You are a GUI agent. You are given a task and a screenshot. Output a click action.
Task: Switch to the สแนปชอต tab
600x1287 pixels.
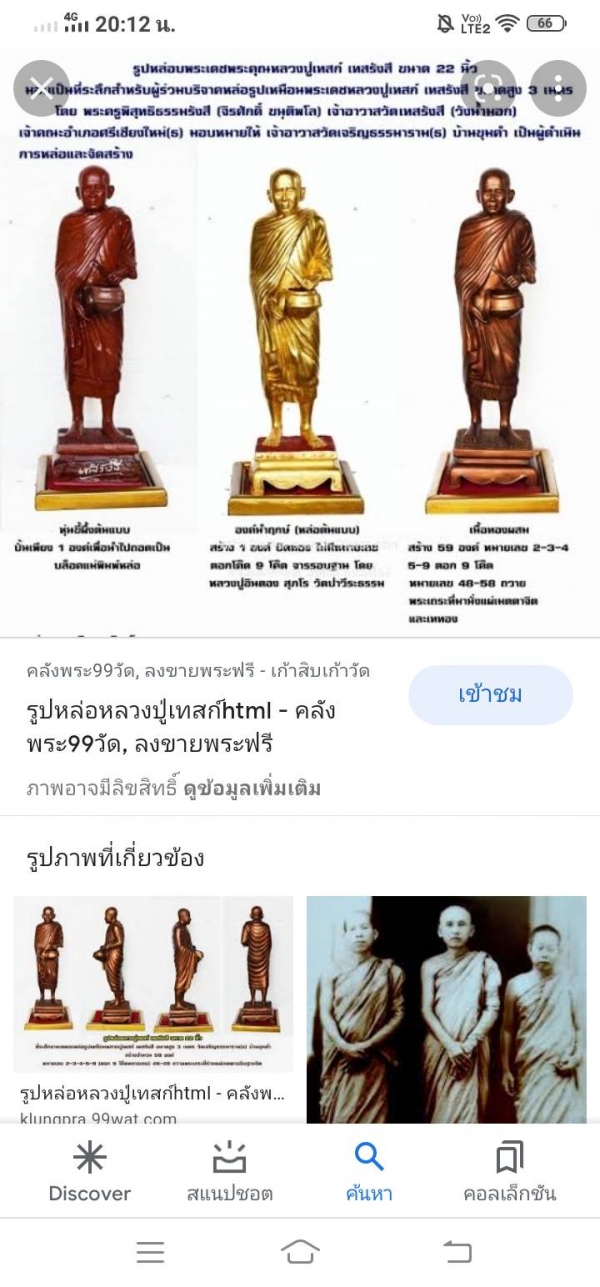point(229,1172)
